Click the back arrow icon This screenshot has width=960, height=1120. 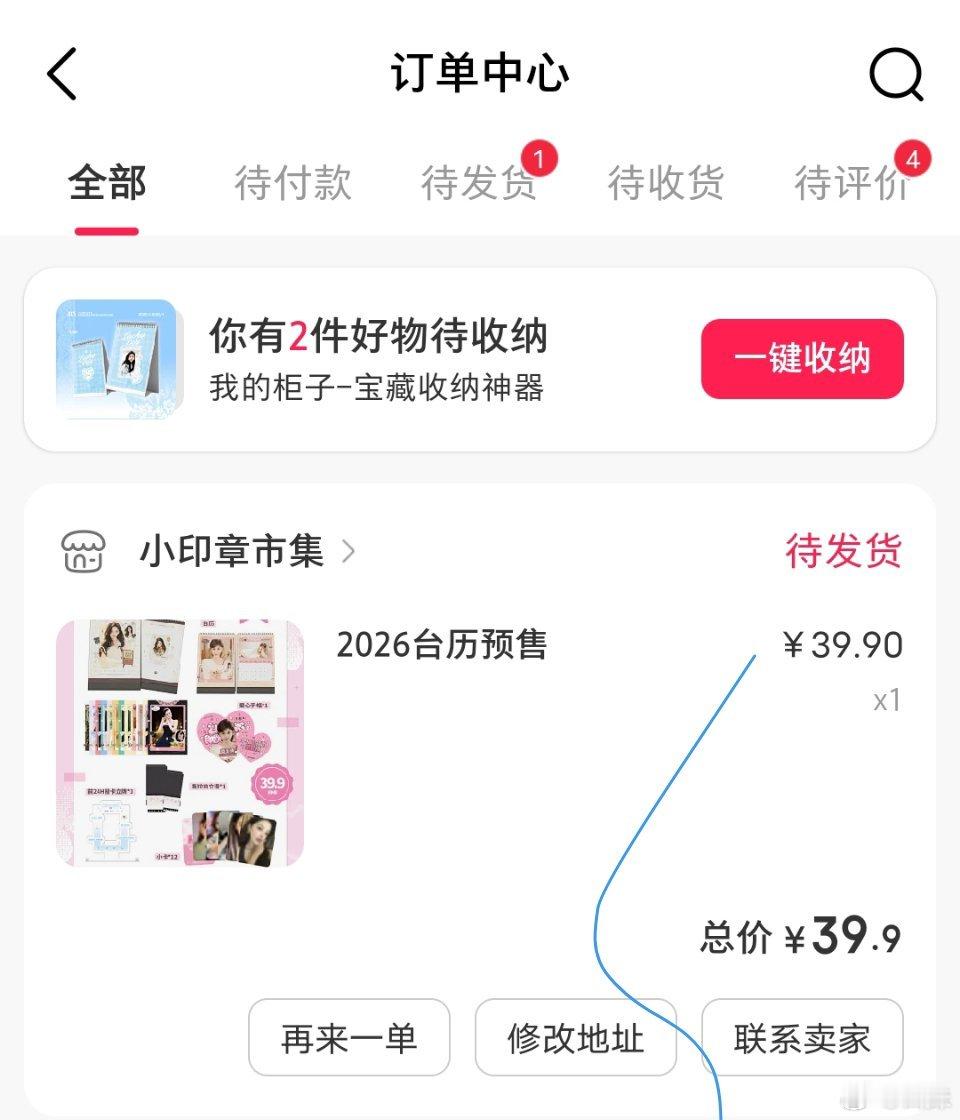pyautogui.click(x=62, y=73)
